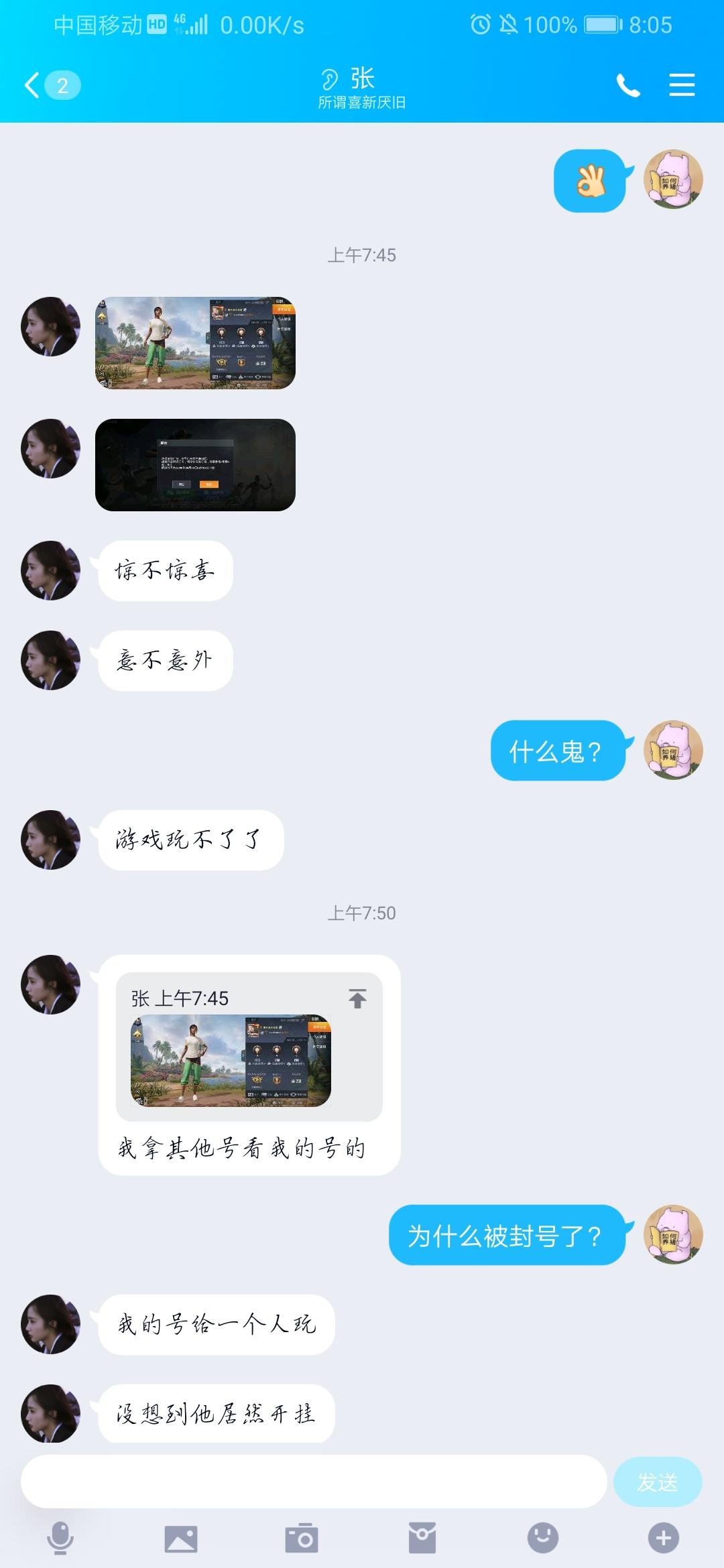Record a voice message with the microphone

coord(60,1538)
